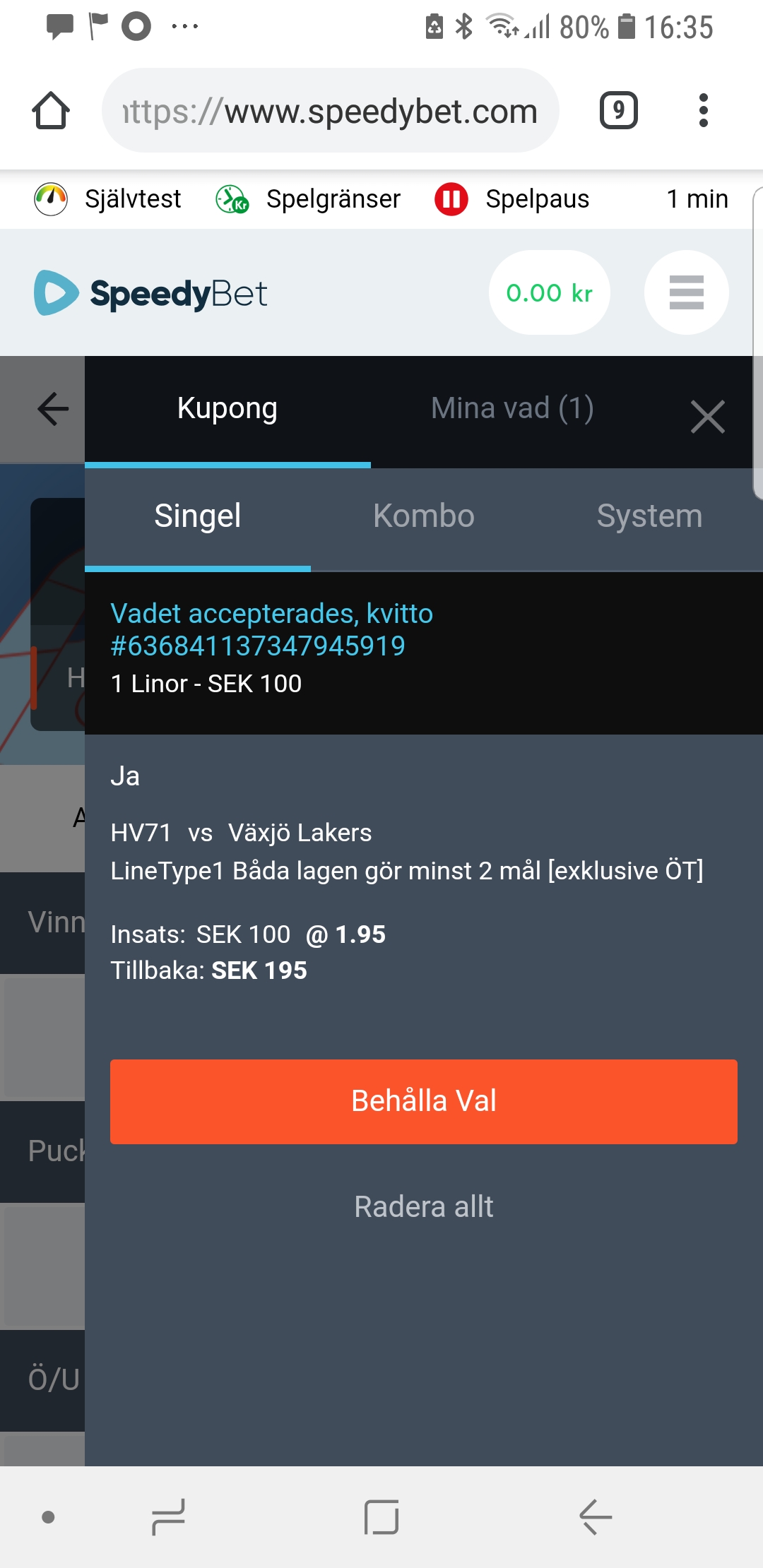This screenshot has width=763, height=1568.
Task: Switch to the System tab
Action: (650, 517)
